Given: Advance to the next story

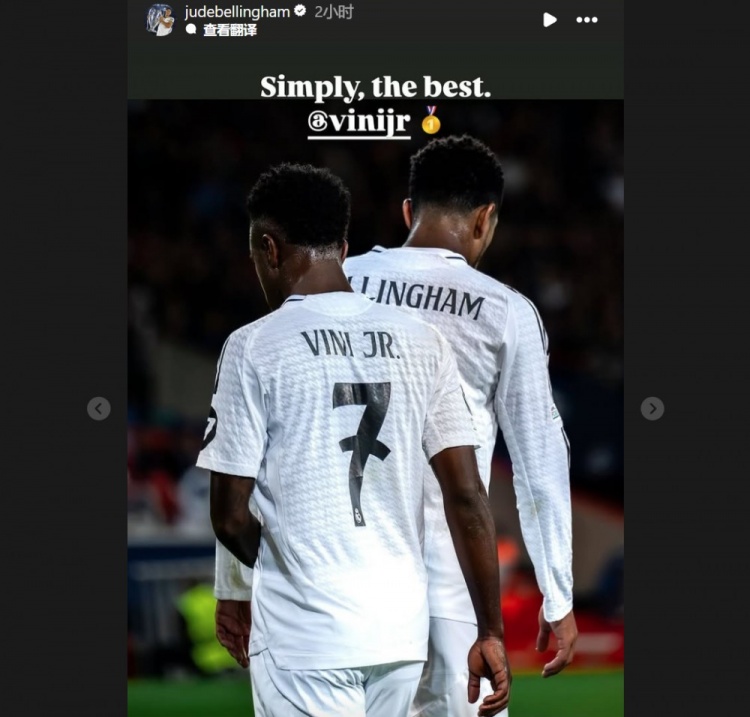Looking at the screenshot, I should (x=652, y=408).
